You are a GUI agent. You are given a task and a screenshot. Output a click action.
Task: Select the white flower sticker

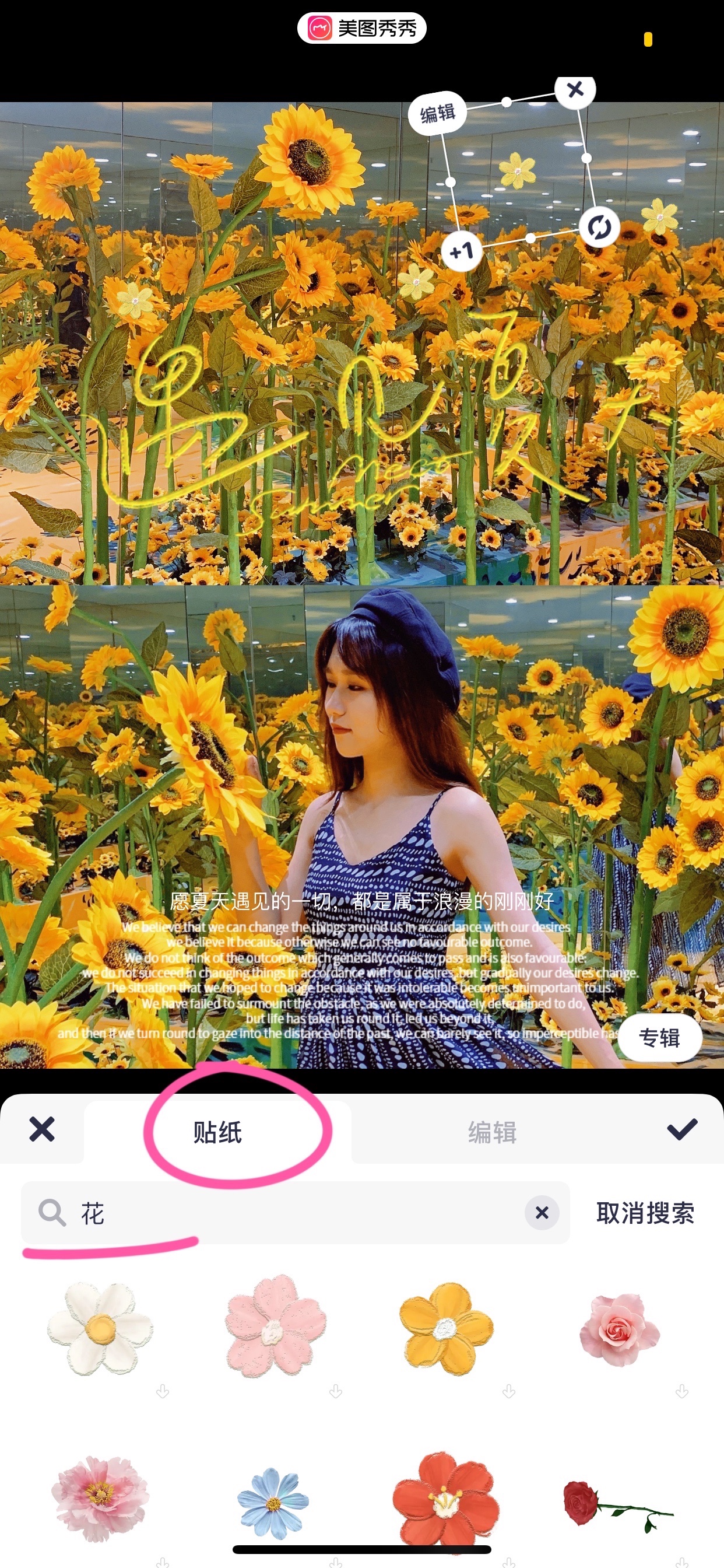pos(100,1329)
